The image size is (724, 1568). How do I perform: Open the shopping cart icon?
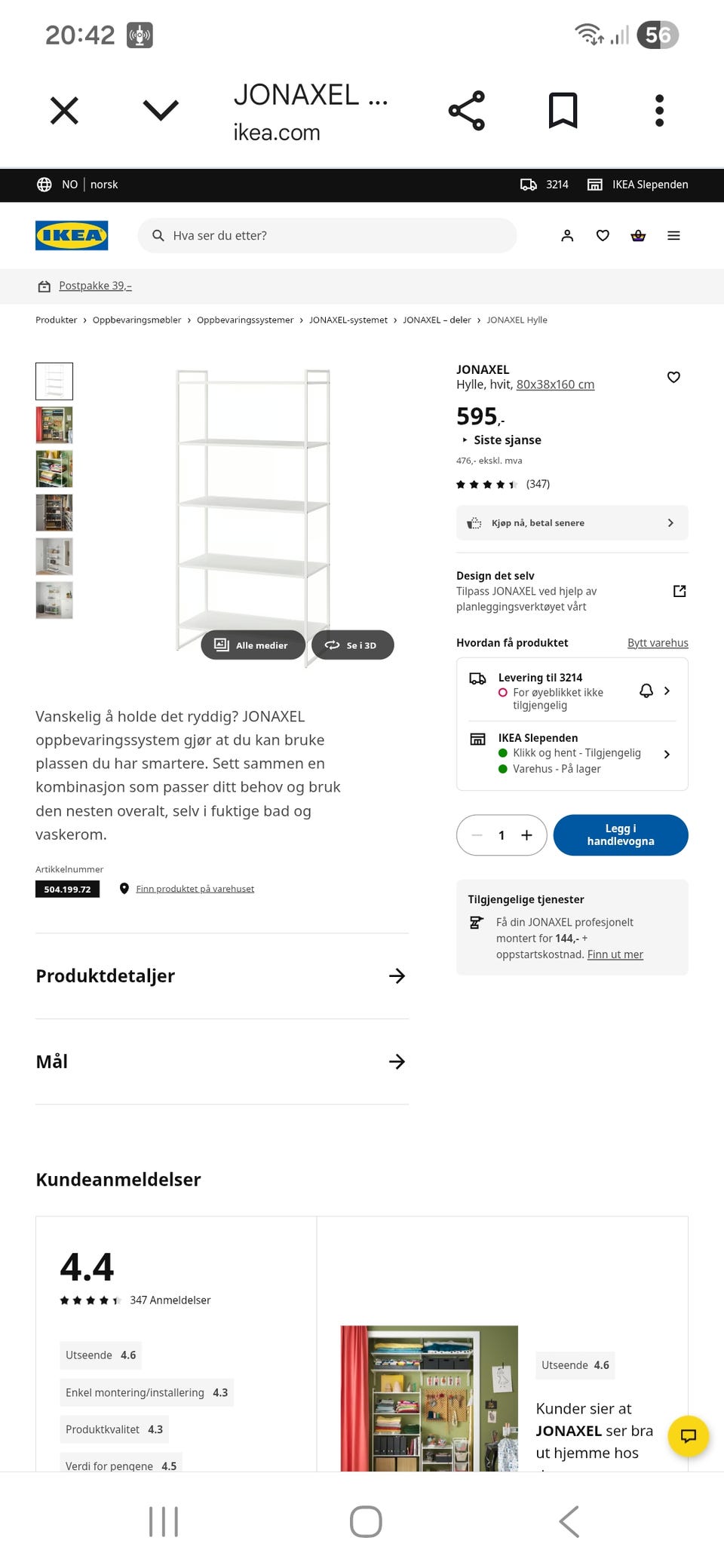click(638, 235)
